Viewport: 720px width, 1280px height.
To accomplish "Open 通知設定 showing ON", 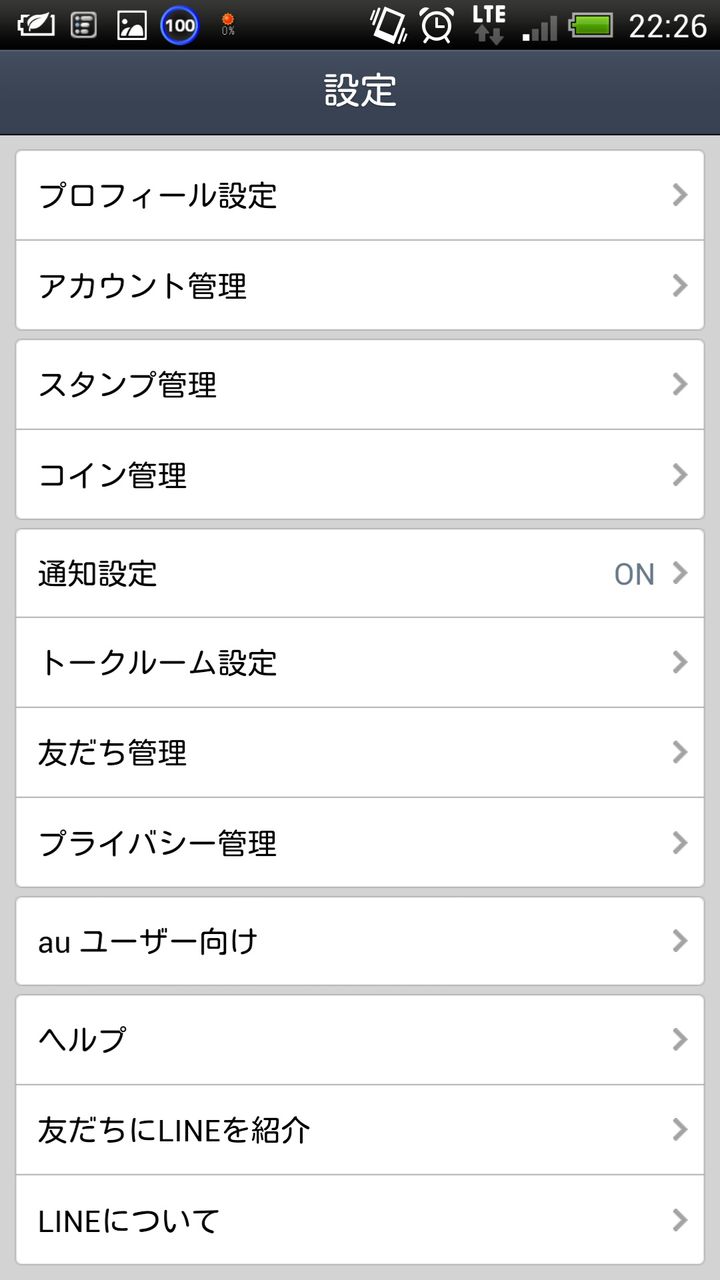I will point(360,573).
